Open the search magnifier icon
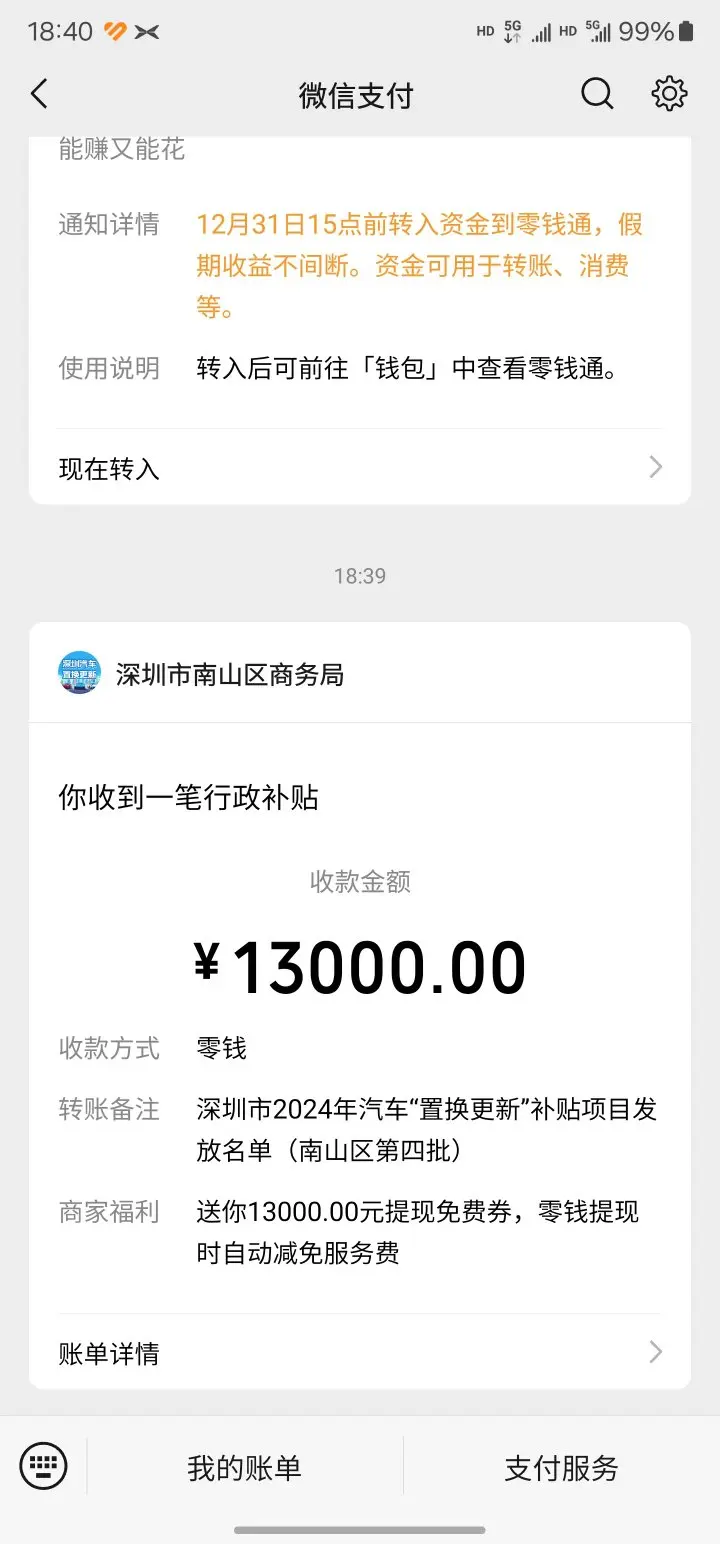 [597, 94]
